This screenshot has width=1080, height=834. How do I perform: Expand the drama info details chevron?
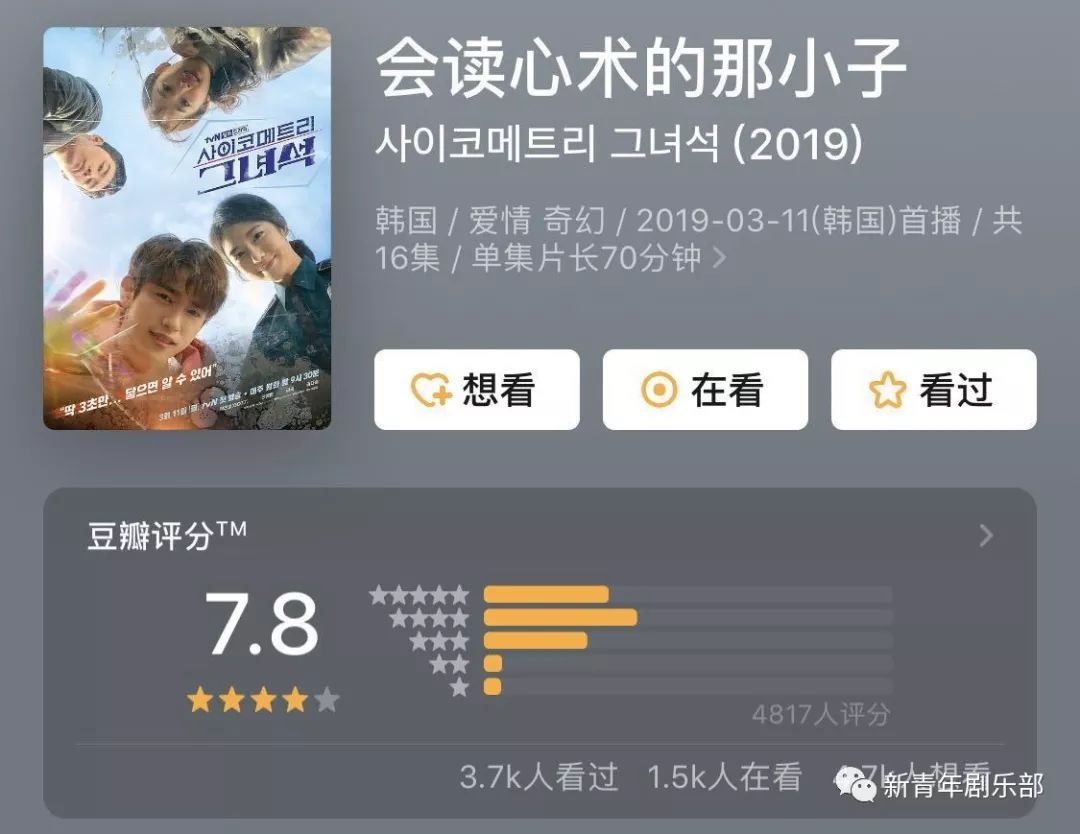(719, 259)
